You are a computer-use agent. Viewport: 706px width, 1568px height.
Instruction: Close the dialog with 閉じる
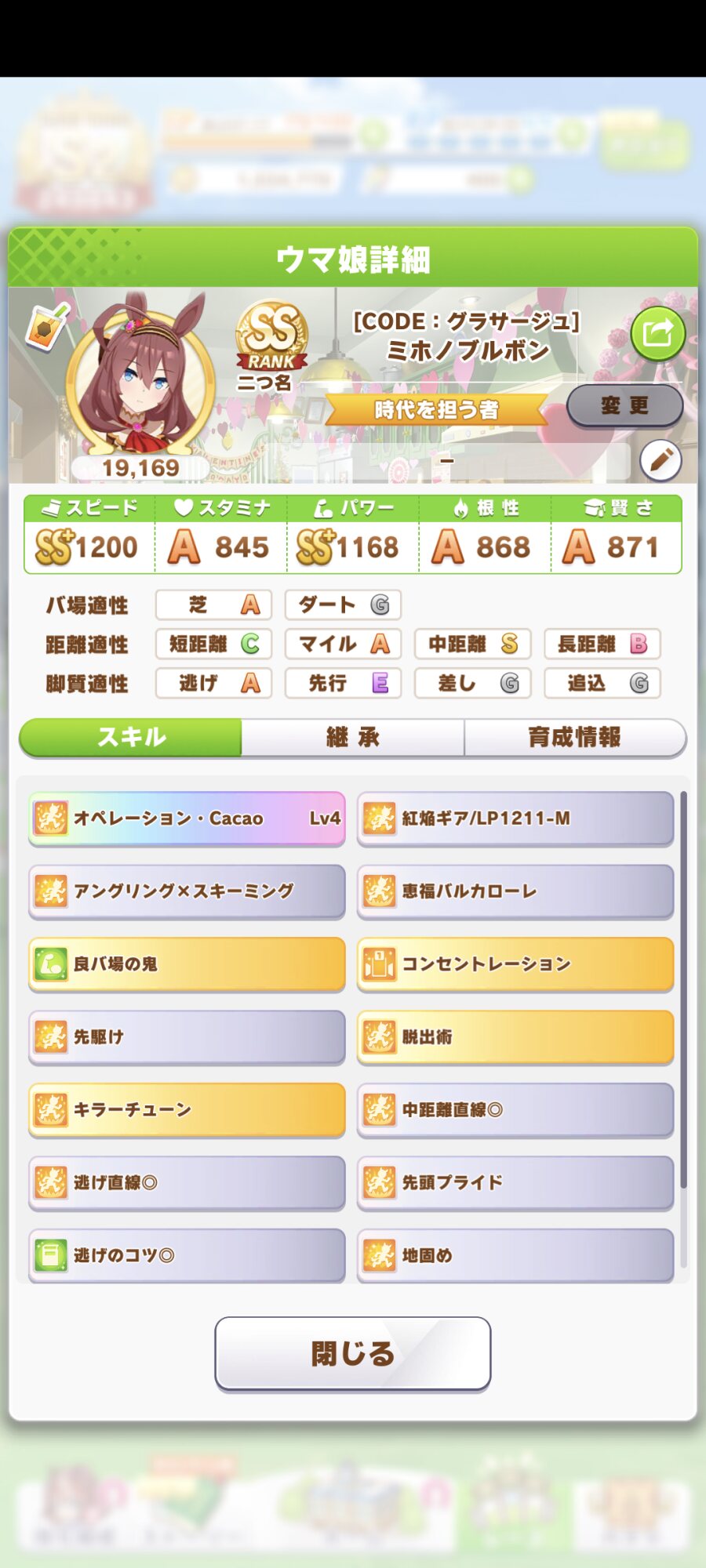click(352, 1353)
